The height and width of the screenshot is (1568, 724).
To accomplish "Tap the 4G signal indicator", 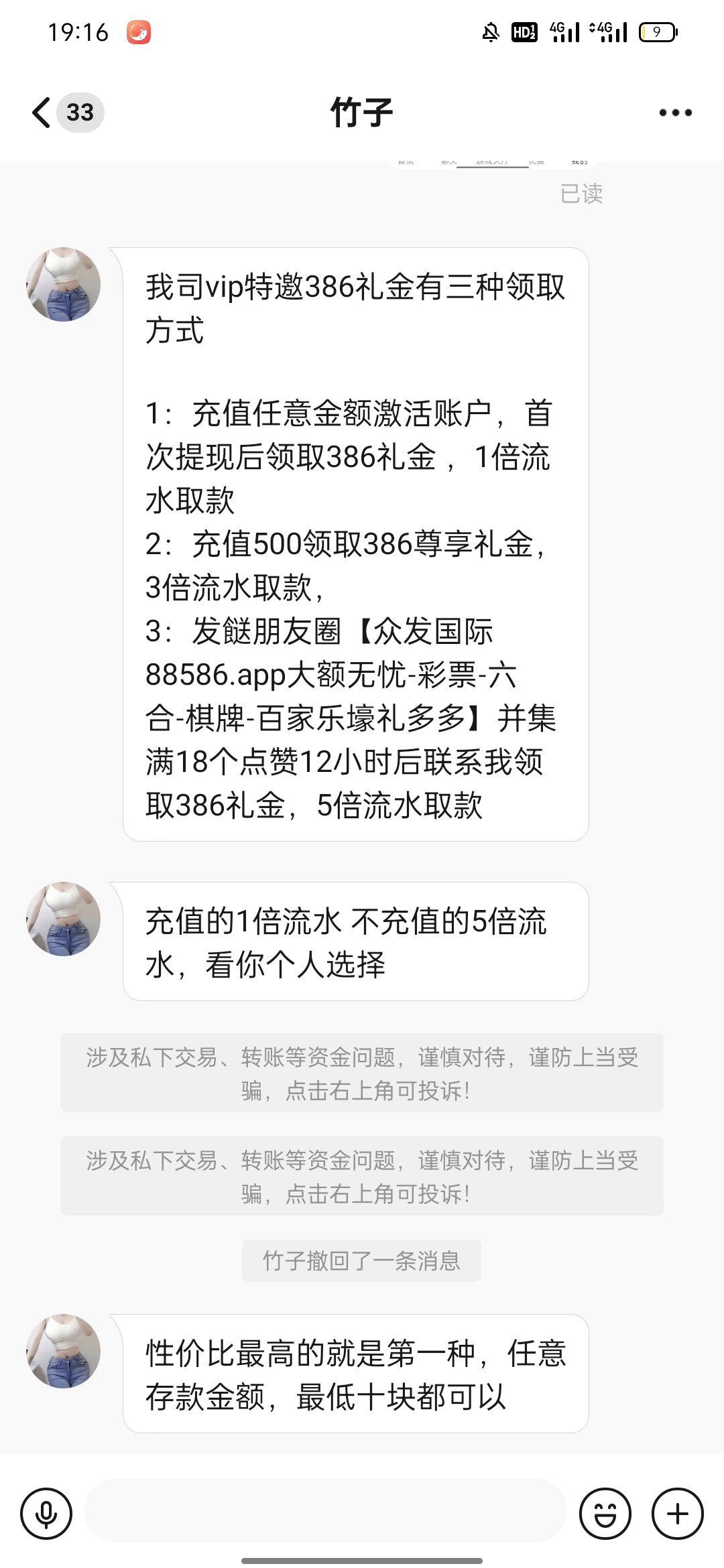I will coord(566,31).
